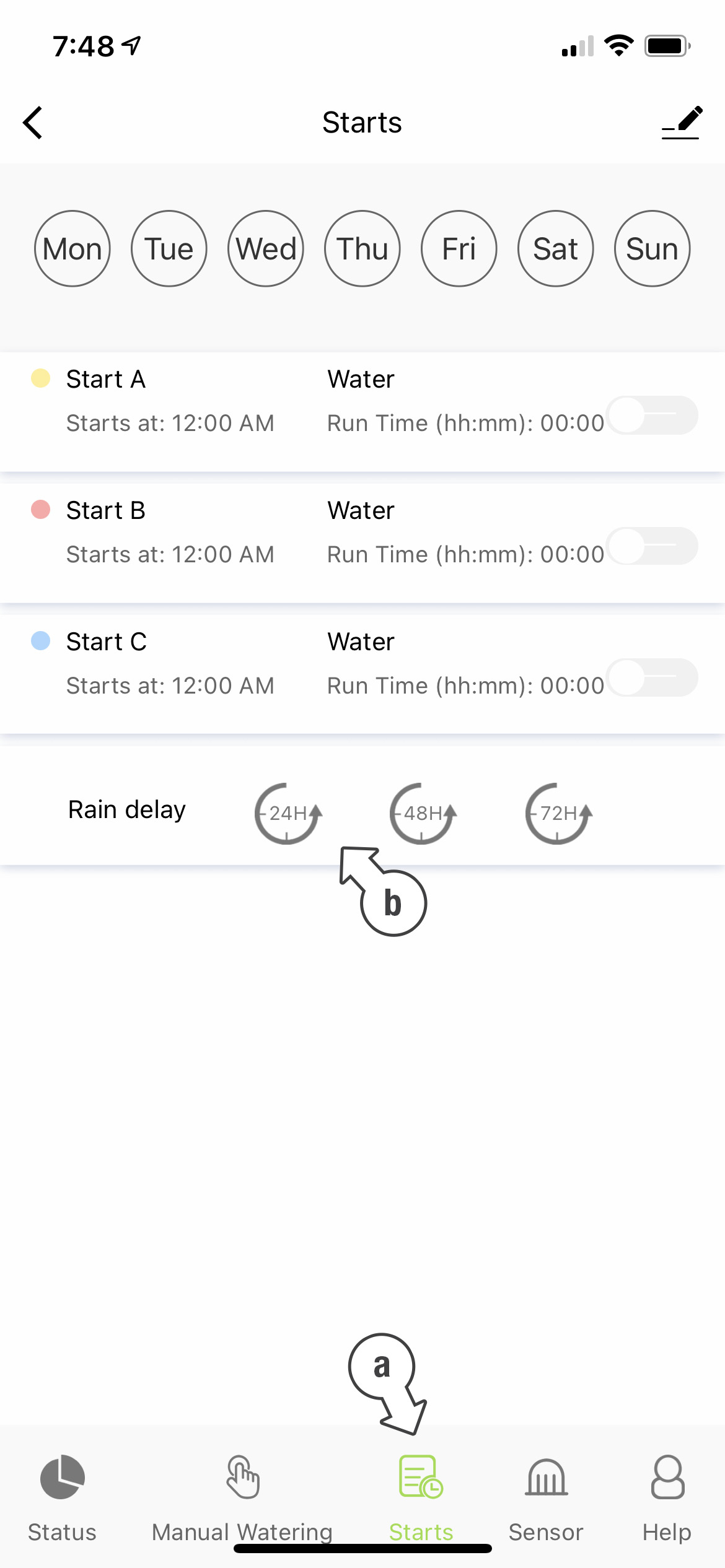Select Fri as a watering day
Image resolution: width=725 pixels, height=1568 pixels.
point(459,248)
